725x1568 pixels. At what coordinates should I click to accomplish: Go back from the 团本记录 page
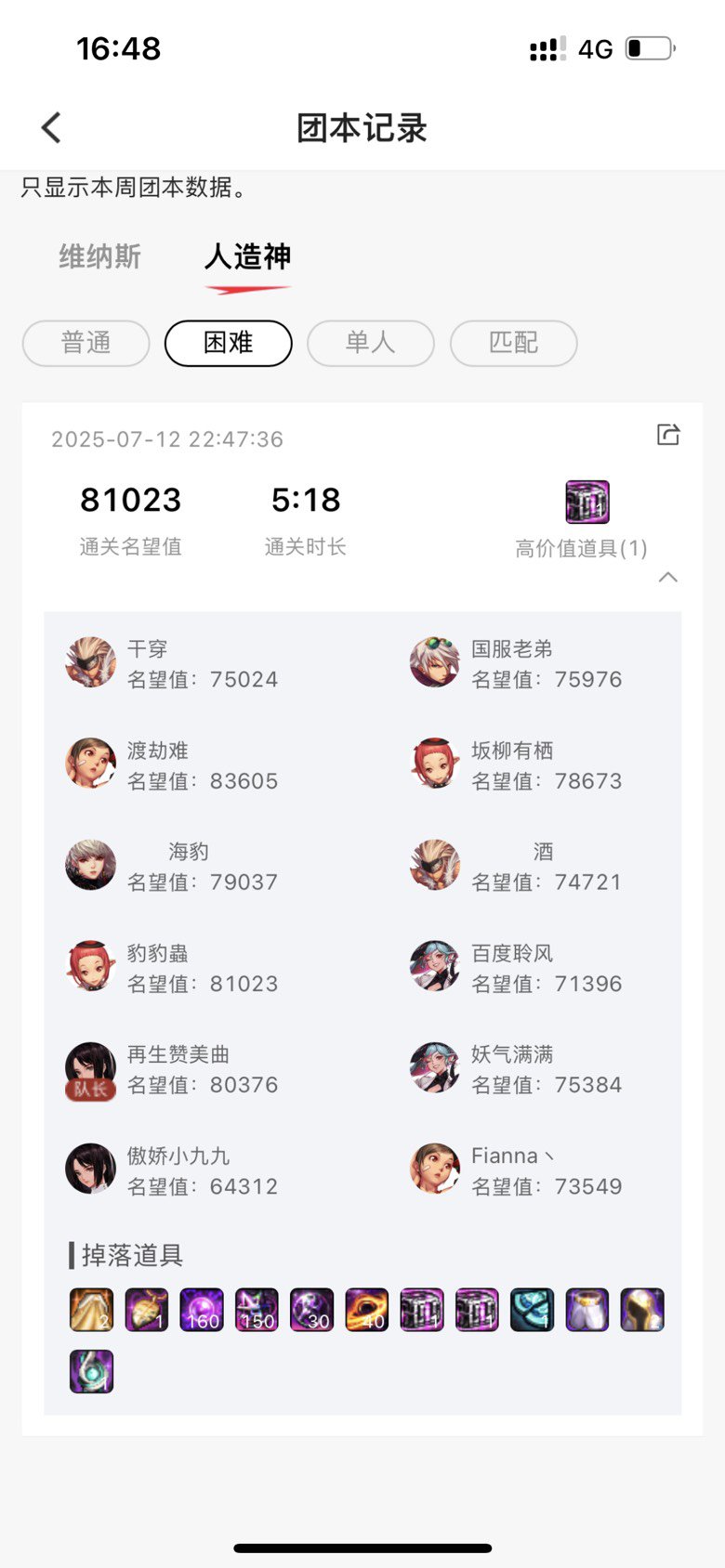point(52,128)
